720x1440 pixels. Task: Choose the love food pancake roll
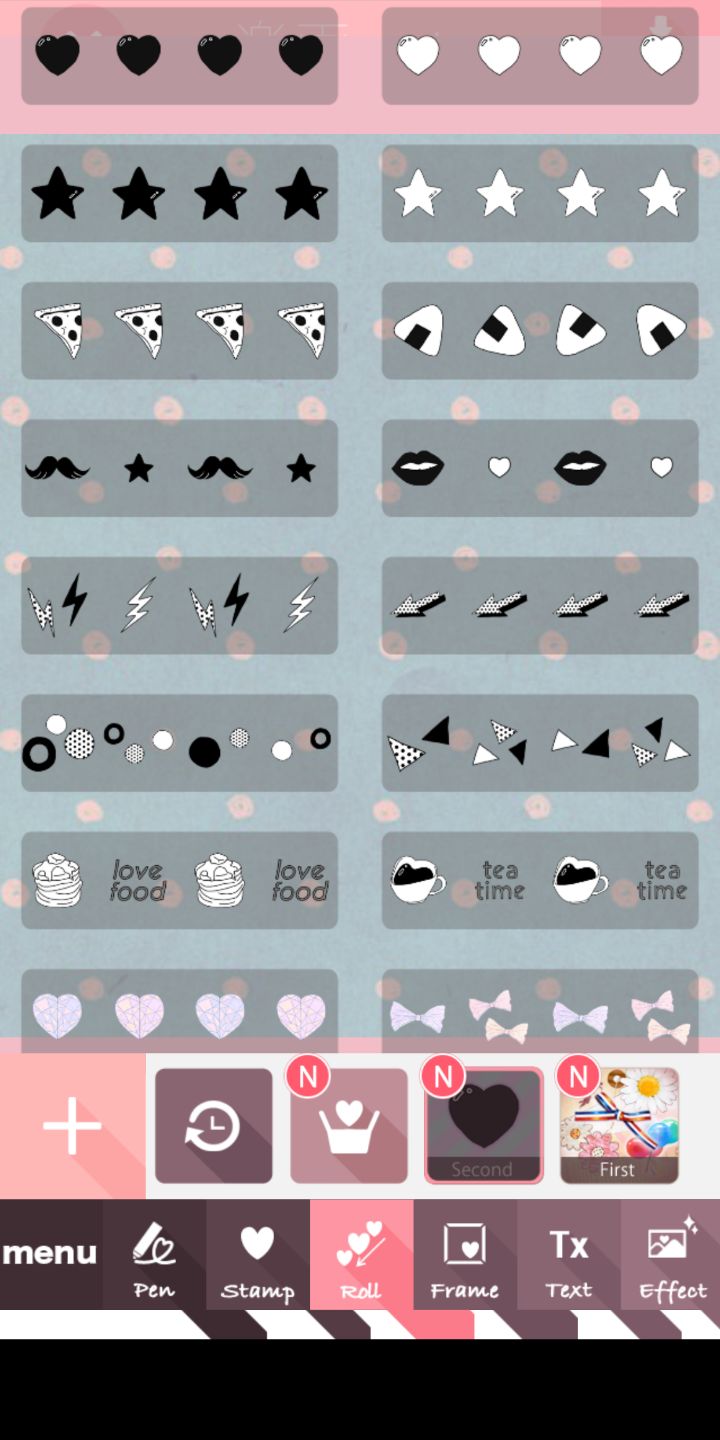[179, 880]
